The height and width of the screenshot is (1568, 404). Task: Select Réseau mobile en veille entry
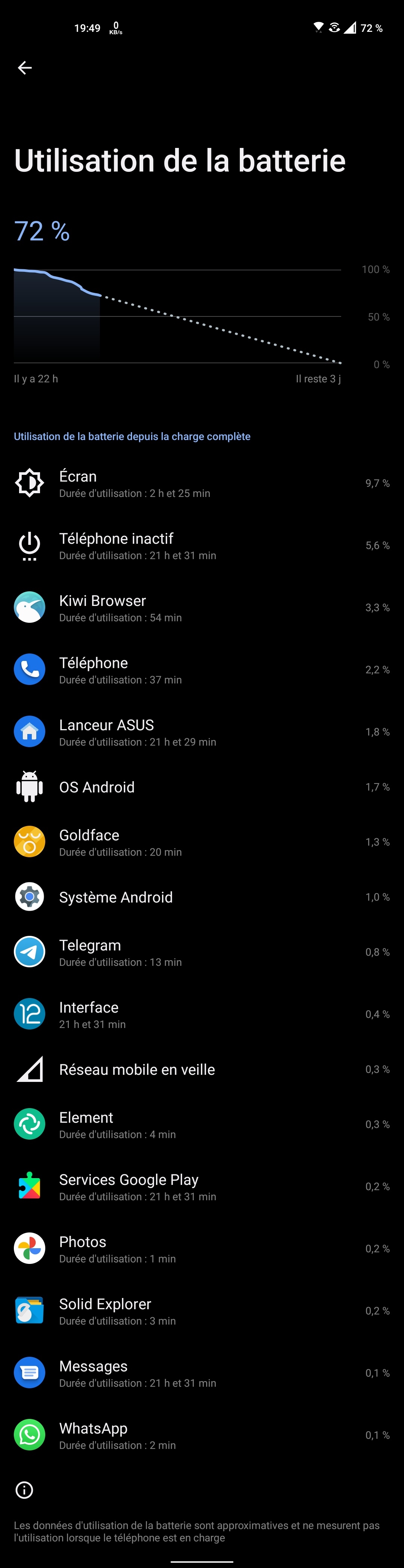pos(202,1070)
